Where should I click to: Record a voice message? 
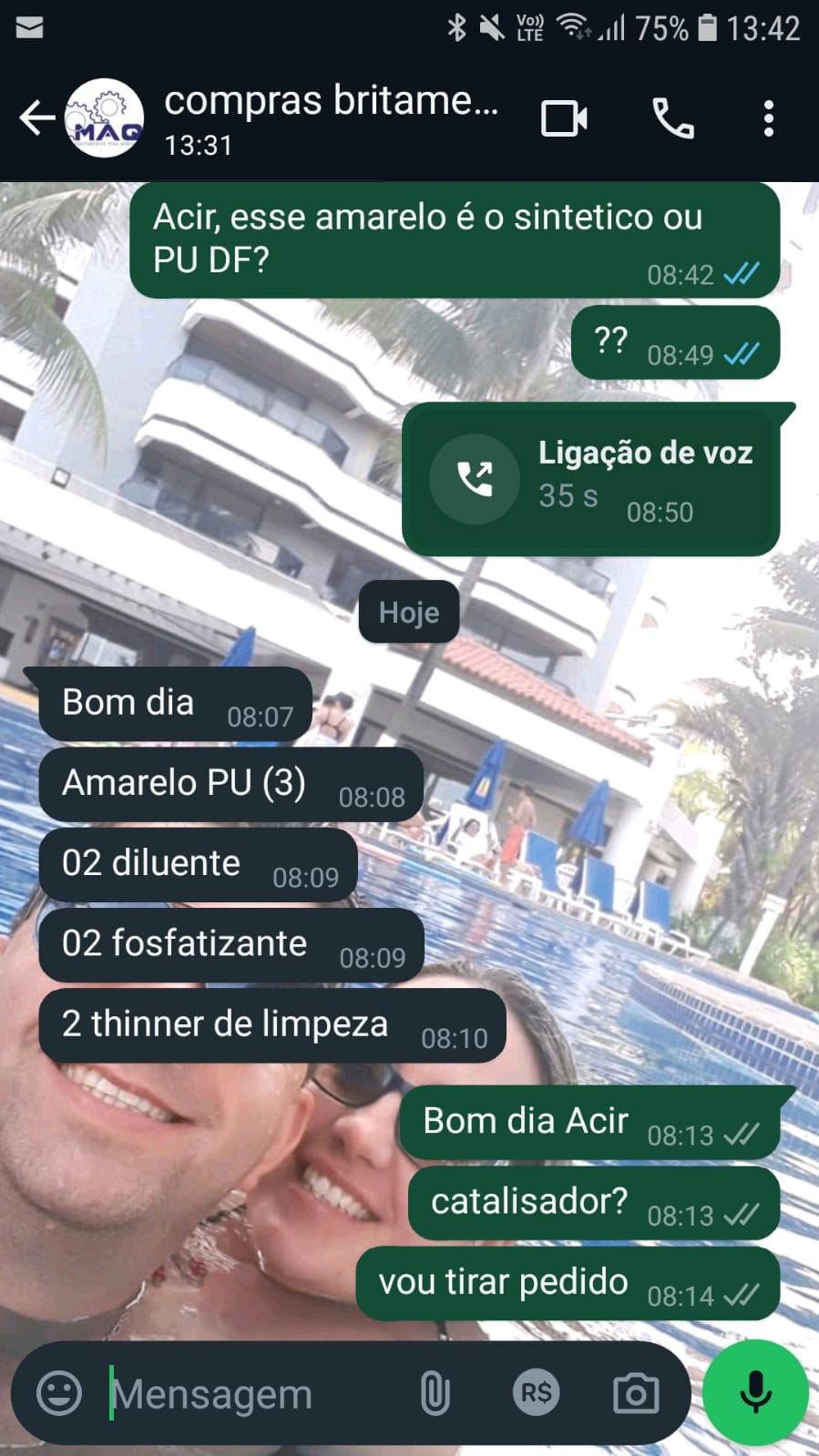pos(755,1393)
